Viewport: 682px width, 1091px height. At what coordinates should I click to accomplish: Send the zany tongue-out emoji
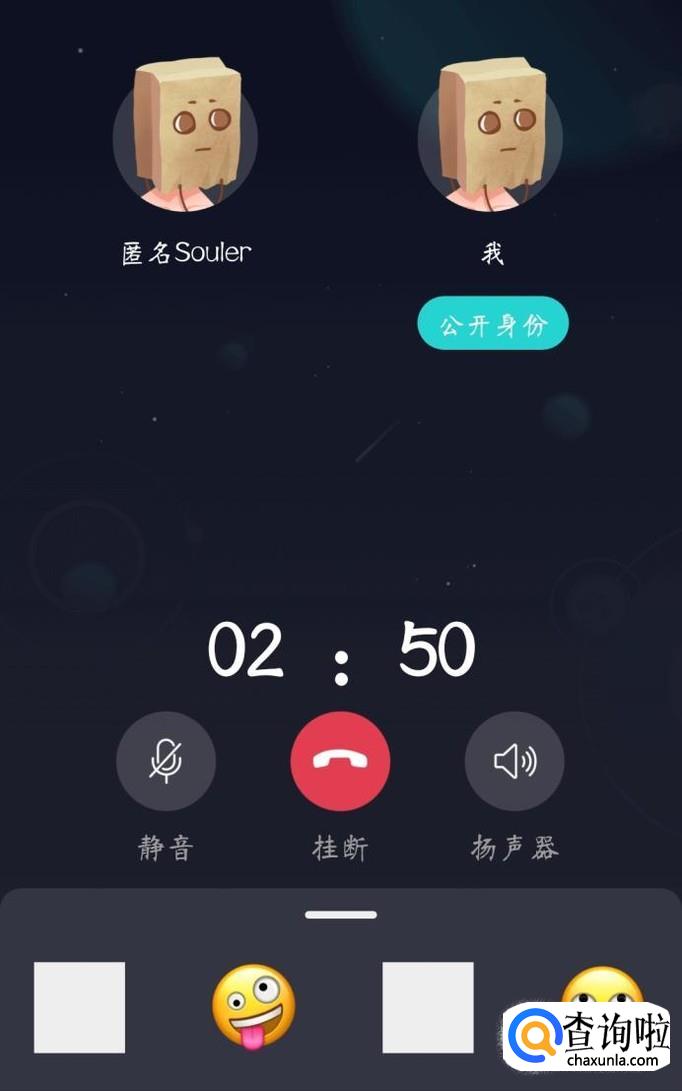pyautogui.click(x=253, y=1006)
